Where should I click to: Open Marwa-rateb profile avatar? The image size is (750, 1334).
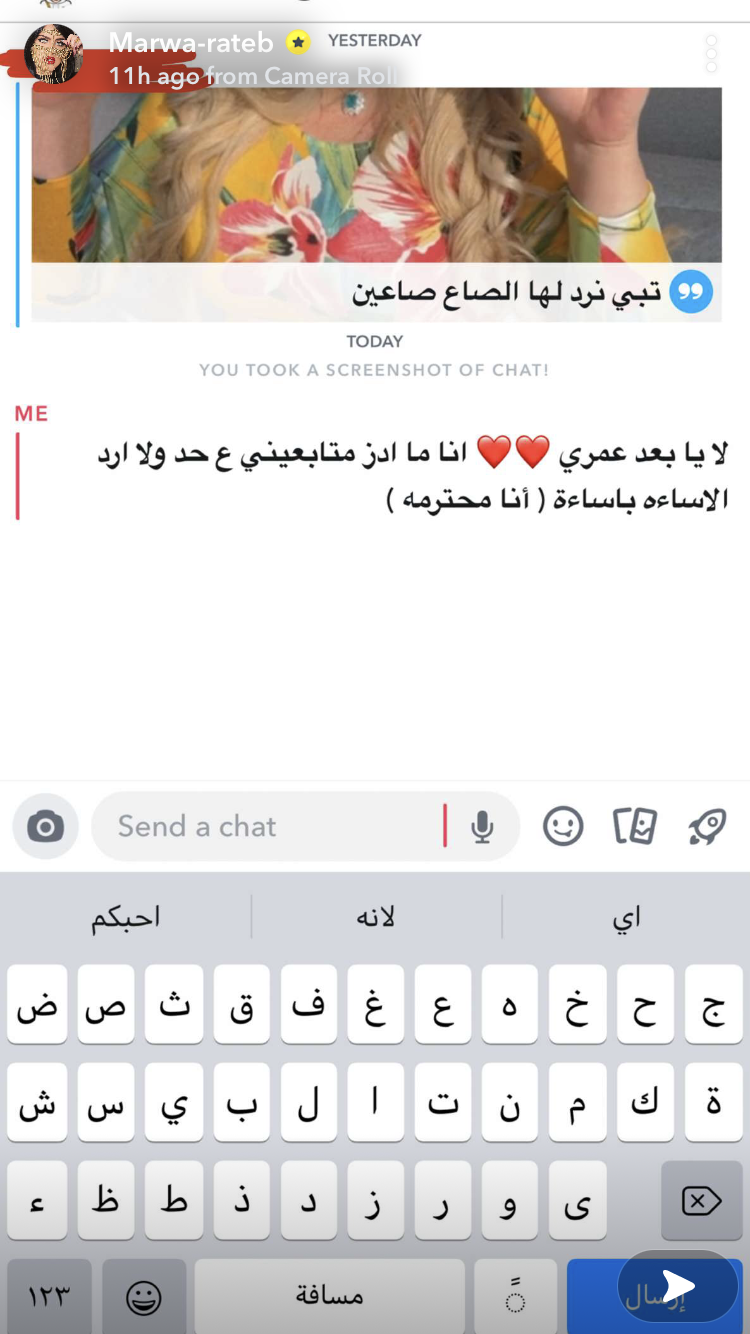click(x=52, y=55)
